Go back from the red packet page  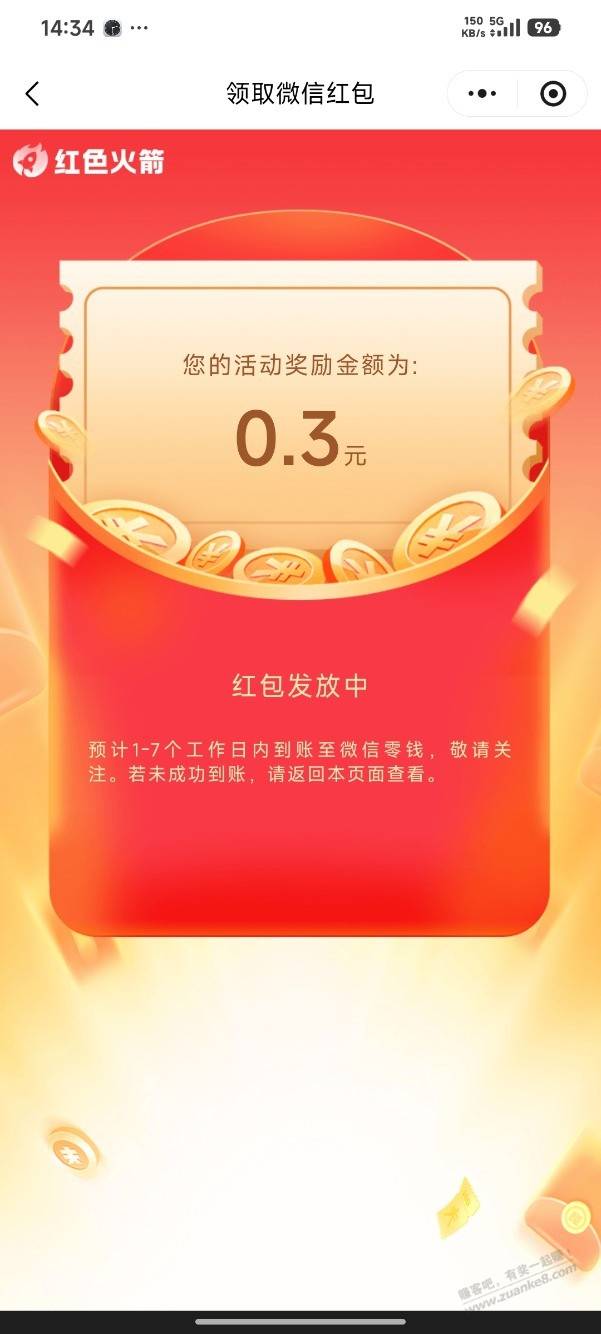pyautogui.click(x=32, y=94)
